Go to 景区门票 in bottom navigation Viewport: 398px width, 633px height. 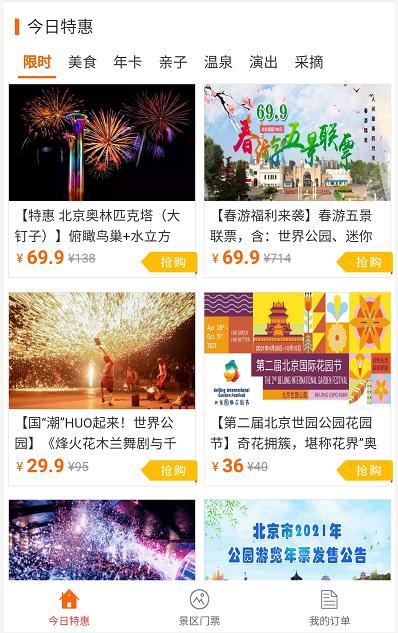pos(199,608)
